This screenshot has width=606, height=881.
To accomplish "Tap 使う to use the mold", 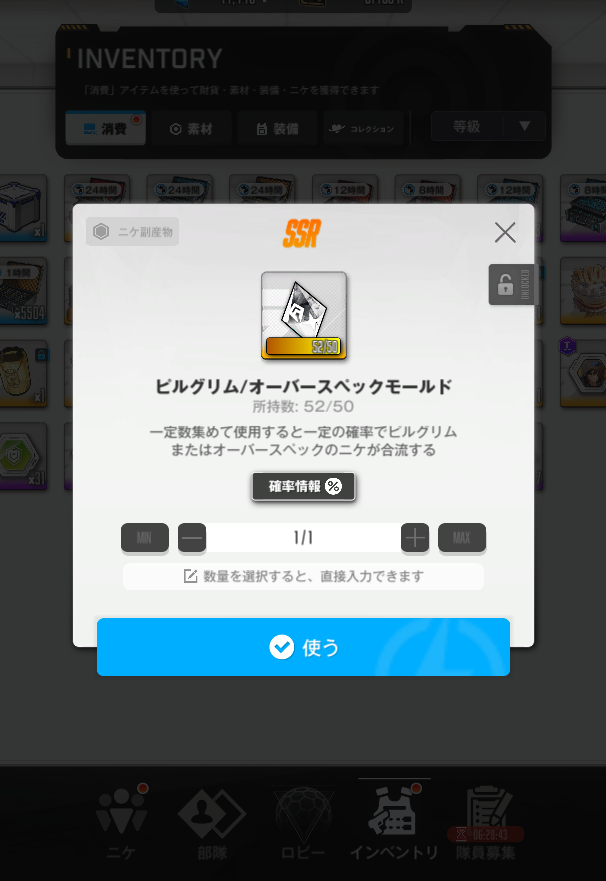I will click(303, 647).
